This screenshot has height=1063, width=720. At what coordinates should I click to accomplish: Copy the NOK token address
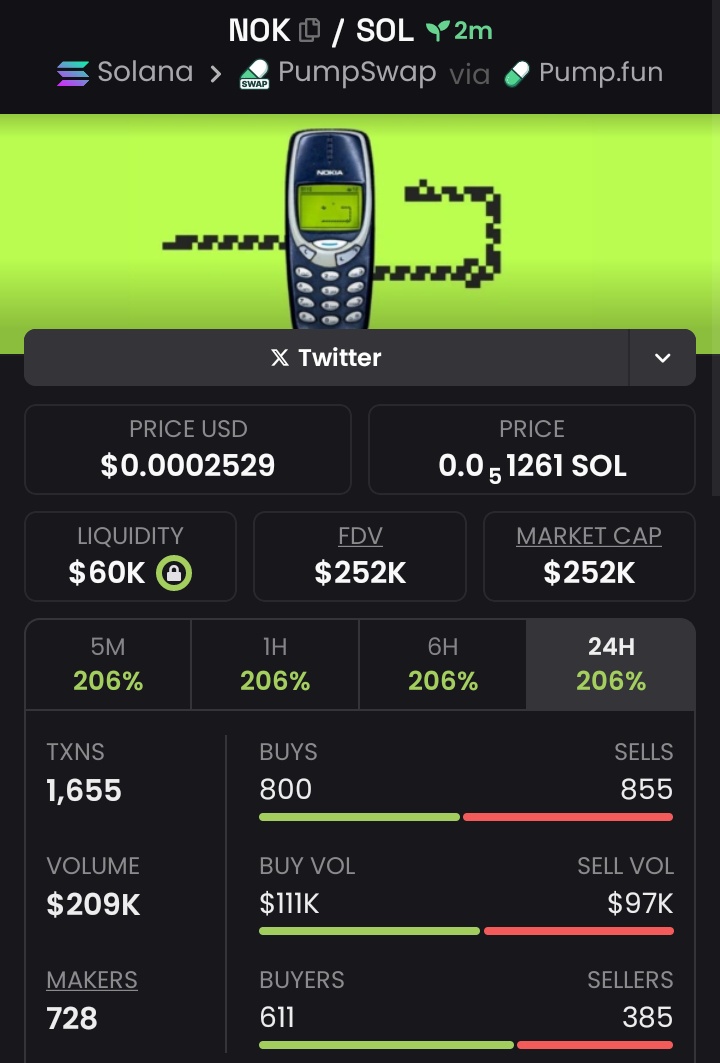coord(310,30)
